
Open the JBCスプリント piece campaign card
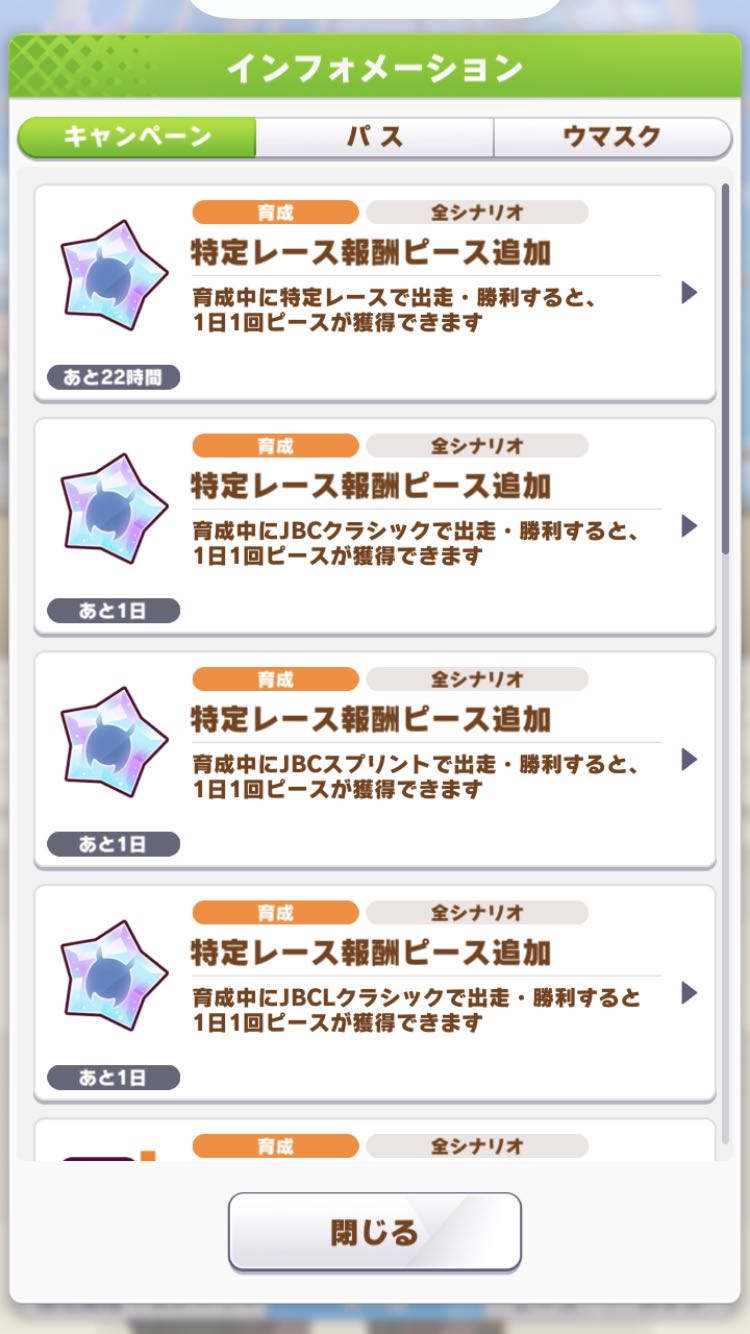pos(375,760)
